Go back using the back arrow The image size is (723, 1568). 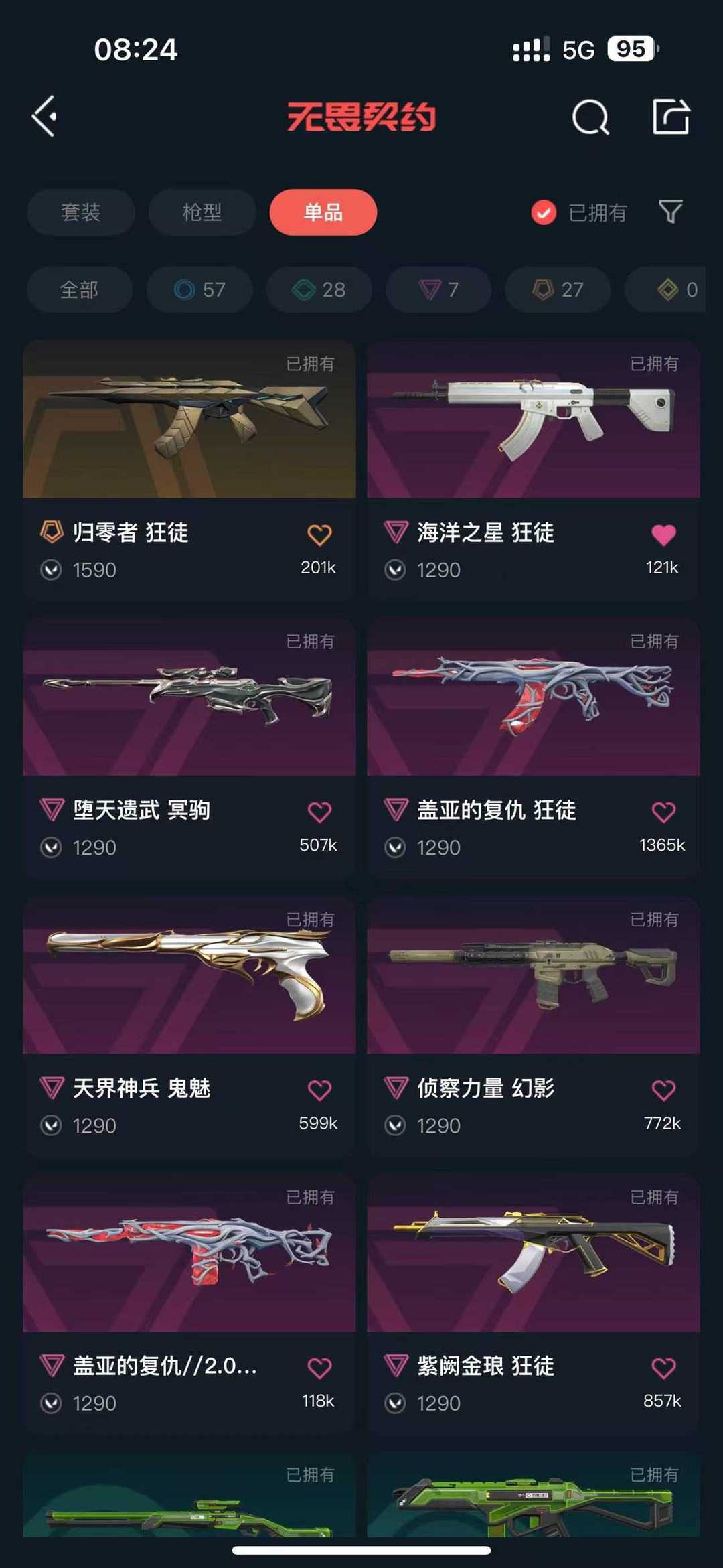(x=44, y=117)
